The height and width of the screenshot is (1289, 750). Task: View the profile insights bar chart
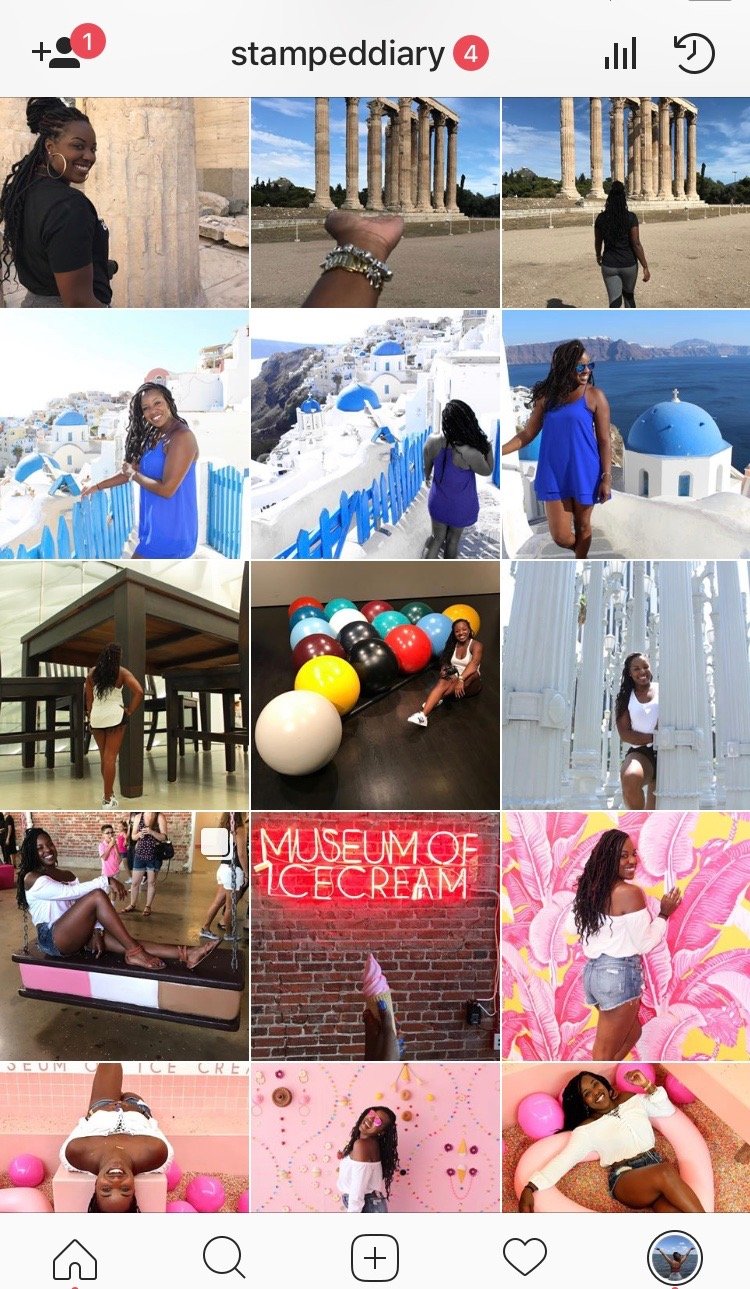pyautogui.click(x=620, y=54)
